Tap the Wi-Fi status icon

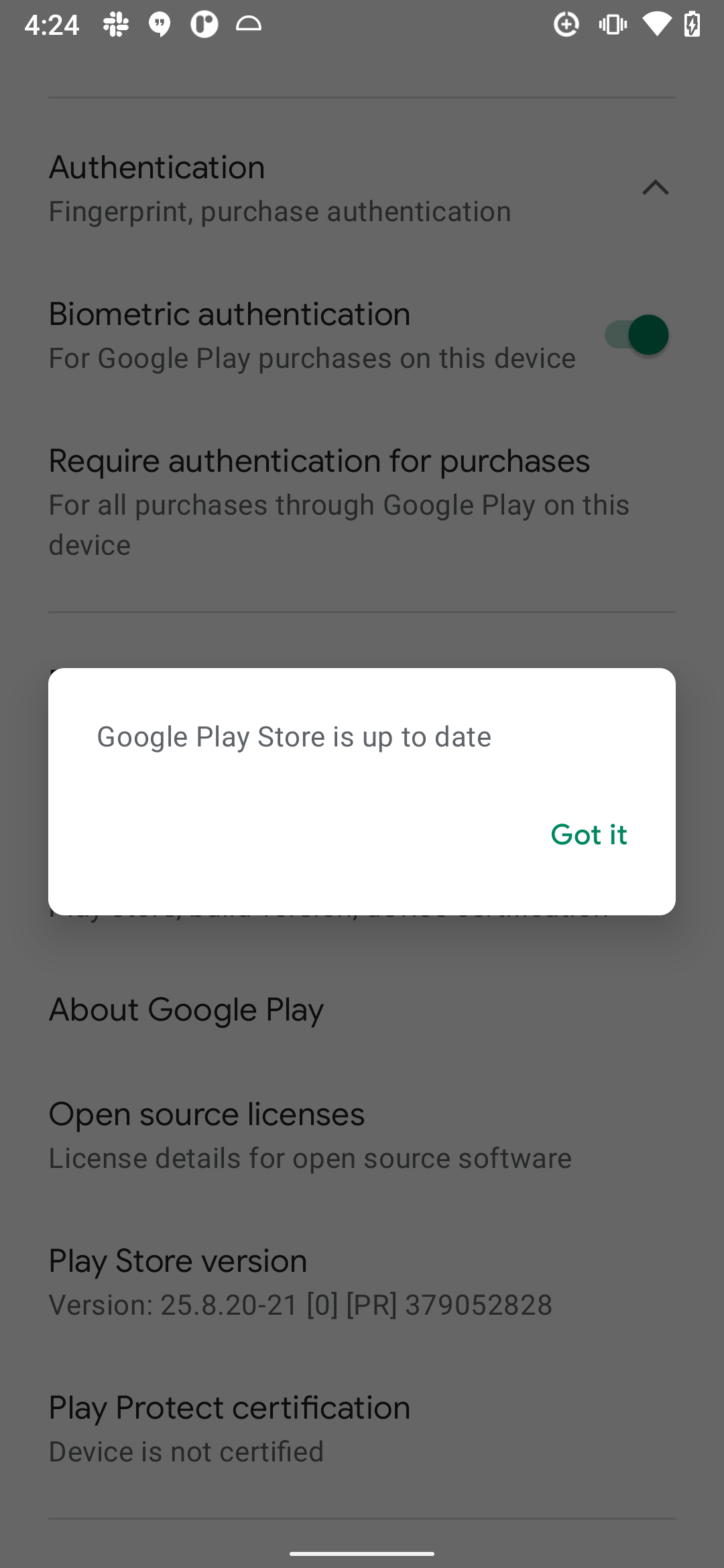[x=656, y=24]
